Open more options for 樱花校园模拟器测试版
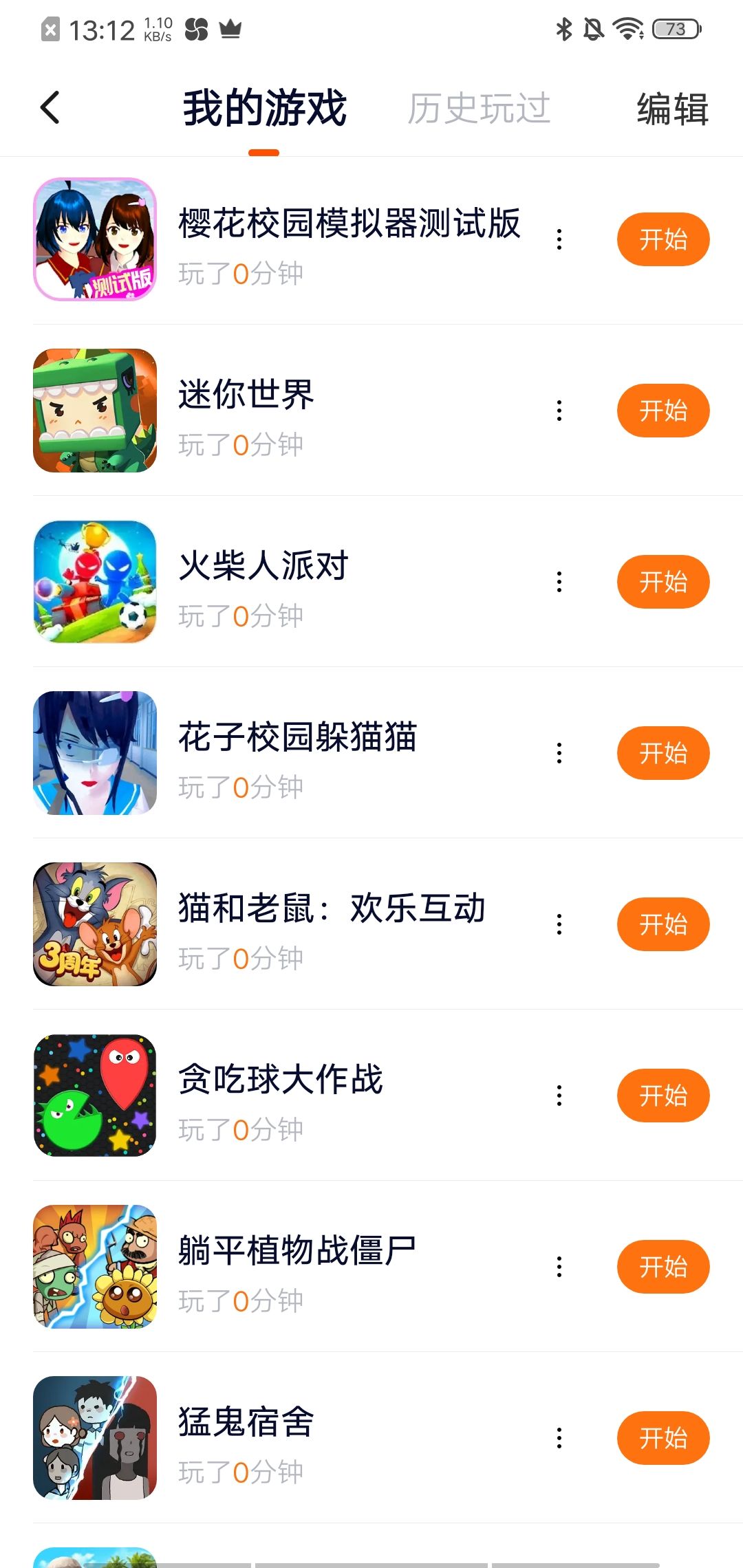 click(x=559, y=239)
